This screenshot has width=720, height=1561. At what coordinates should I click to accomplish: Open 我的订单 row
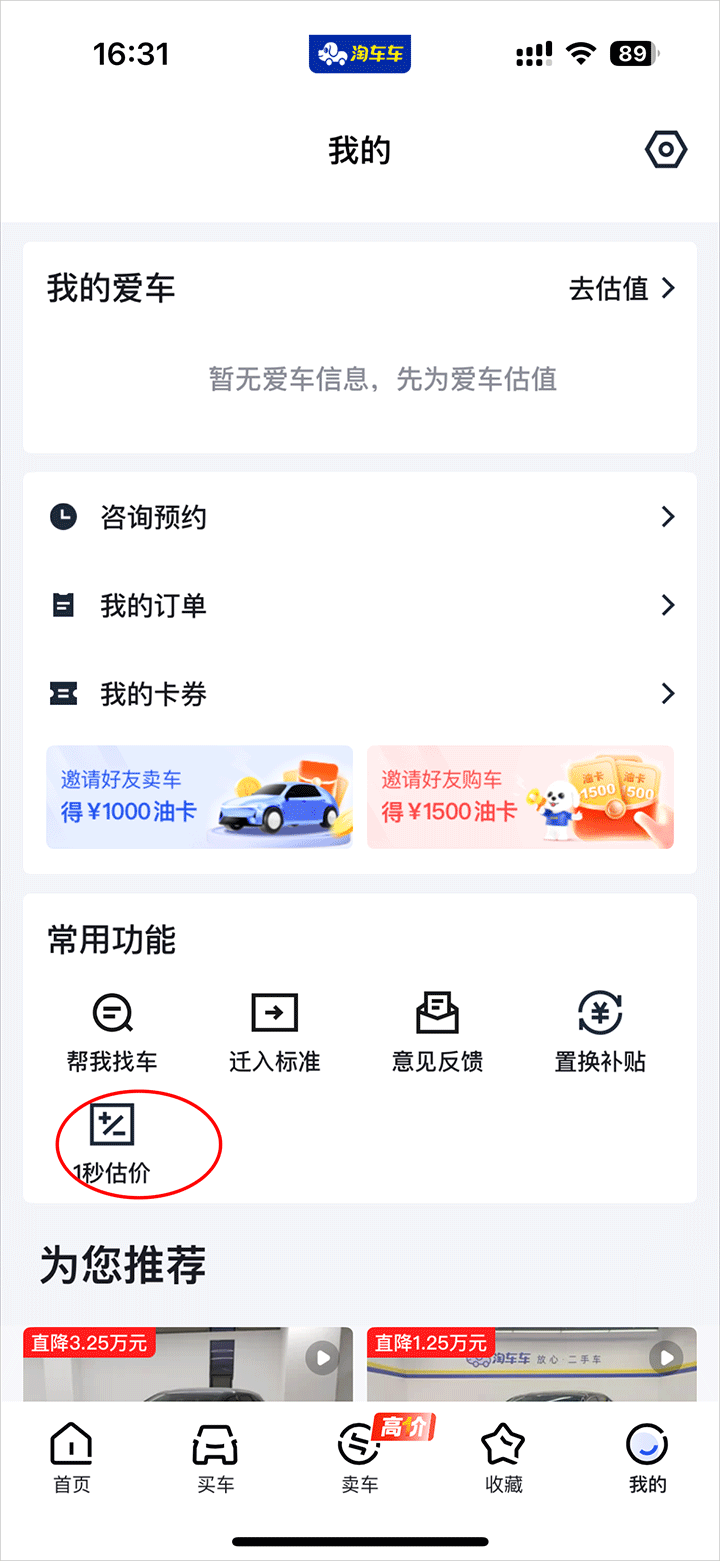360,605
